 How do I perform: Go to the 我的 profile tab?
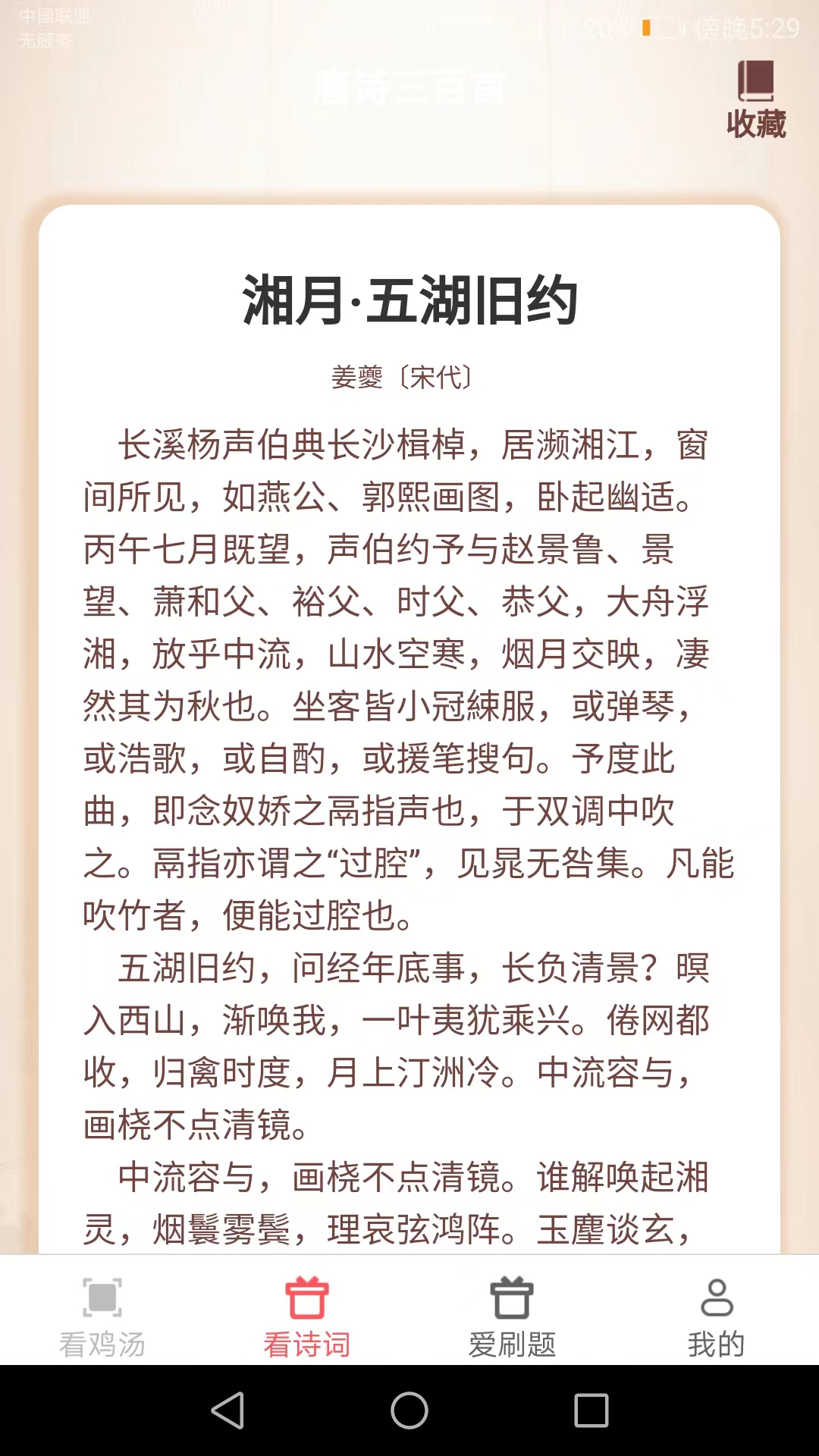click(717, 1317)
